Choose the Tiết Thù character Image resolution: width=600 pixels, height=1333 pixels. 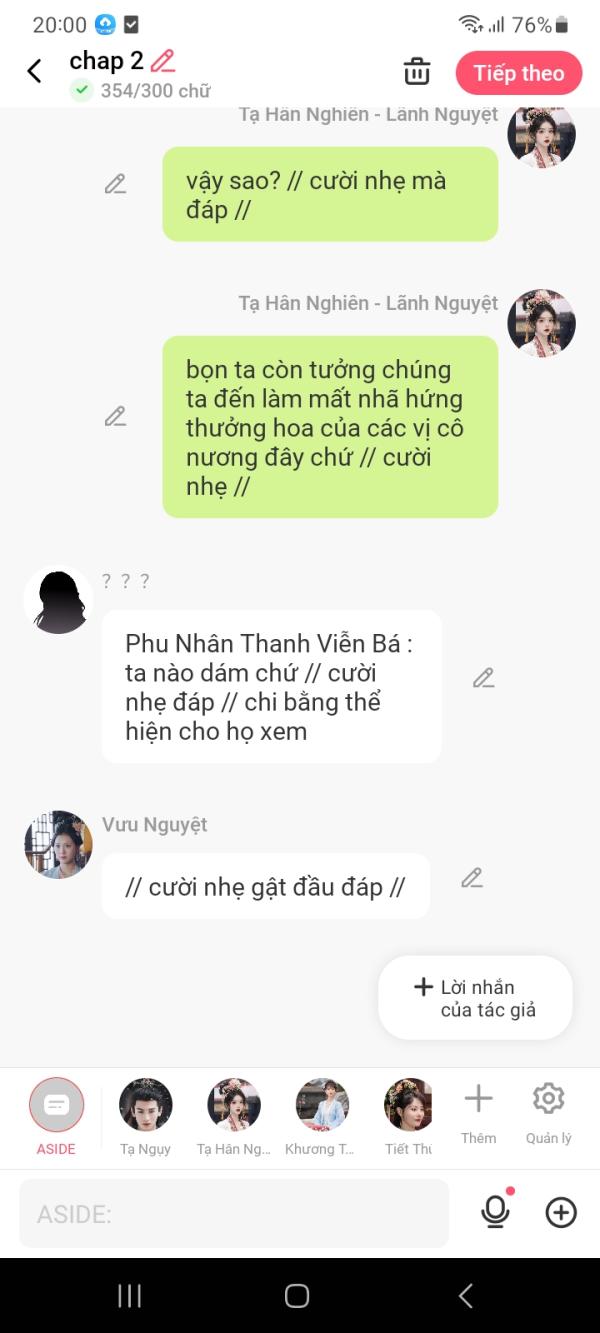(x=408, y=1116)
